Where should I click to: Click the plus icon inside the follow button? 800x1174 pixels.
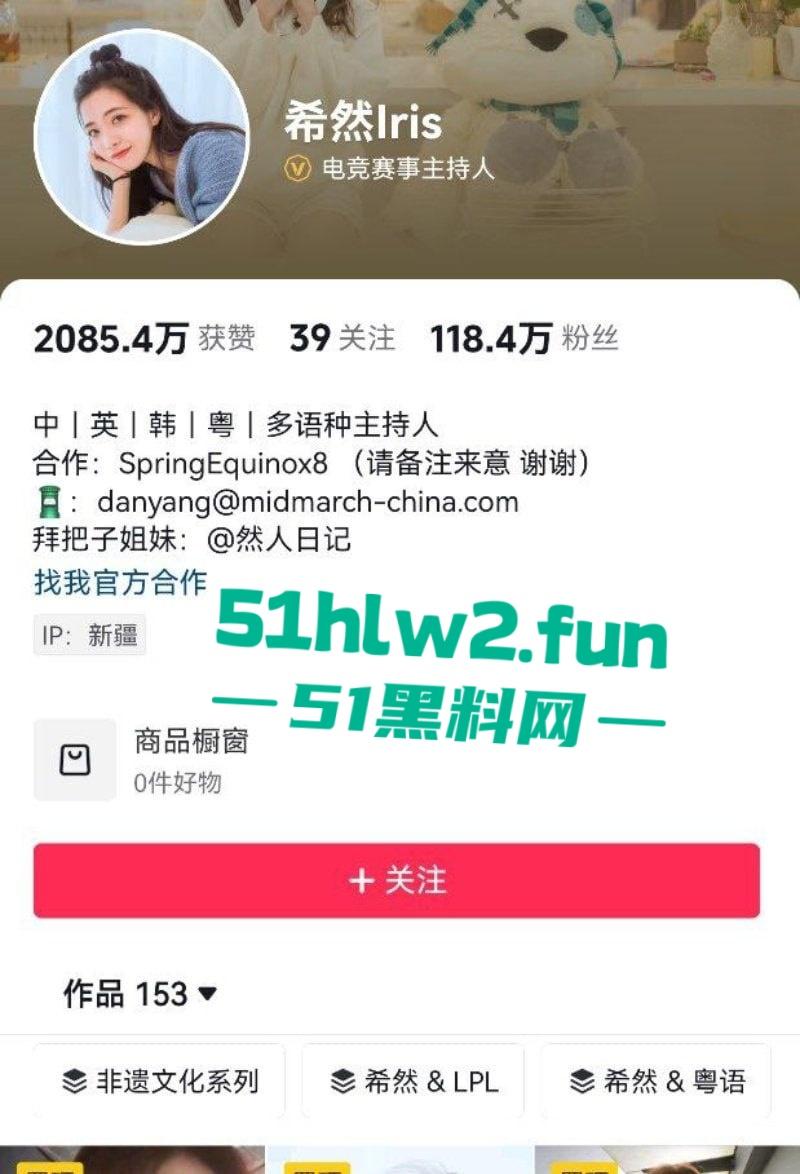[357, 881]
